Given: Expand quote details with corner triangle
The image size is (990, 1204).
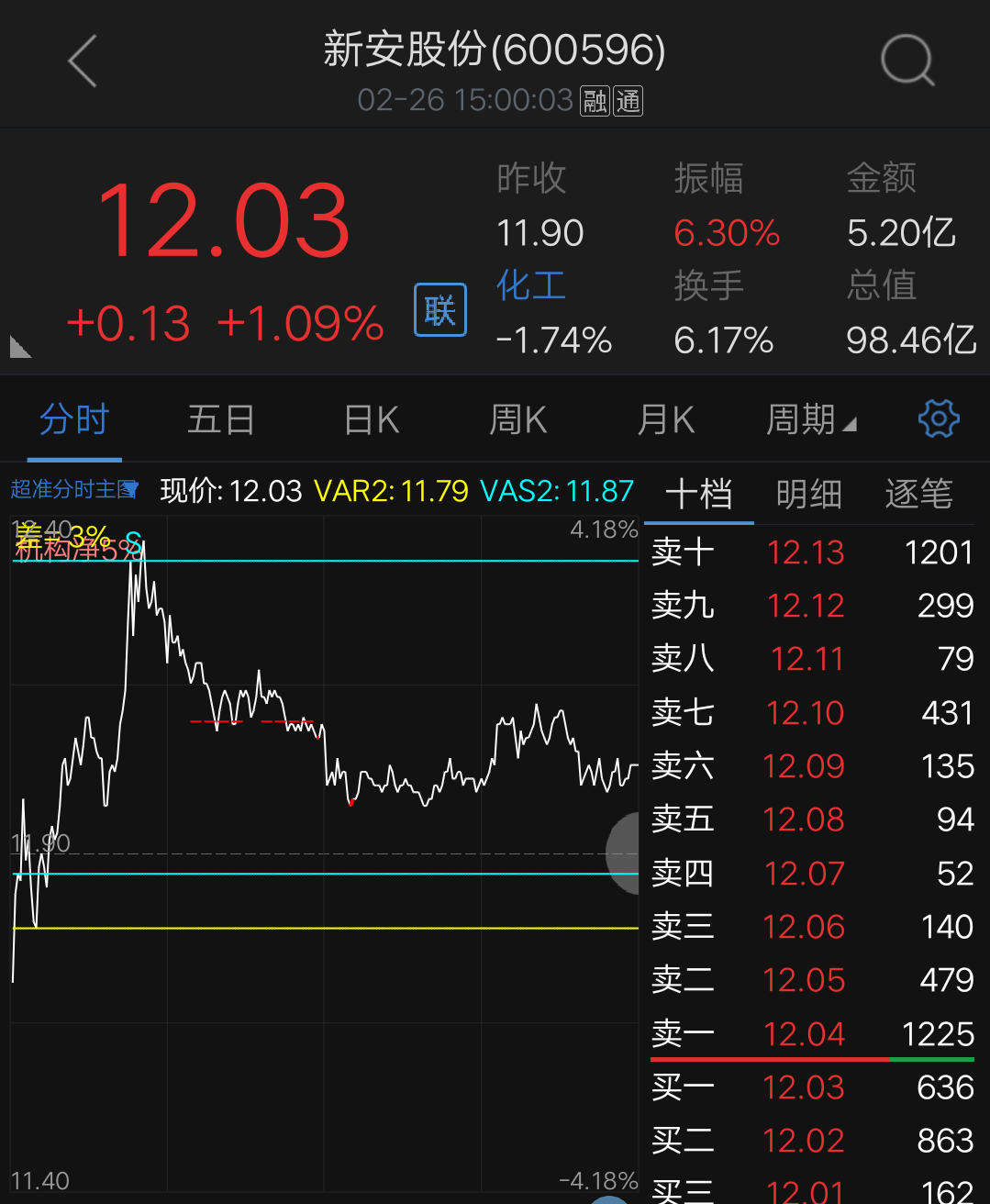Looking at the screenshot, I should pos(19,347).
